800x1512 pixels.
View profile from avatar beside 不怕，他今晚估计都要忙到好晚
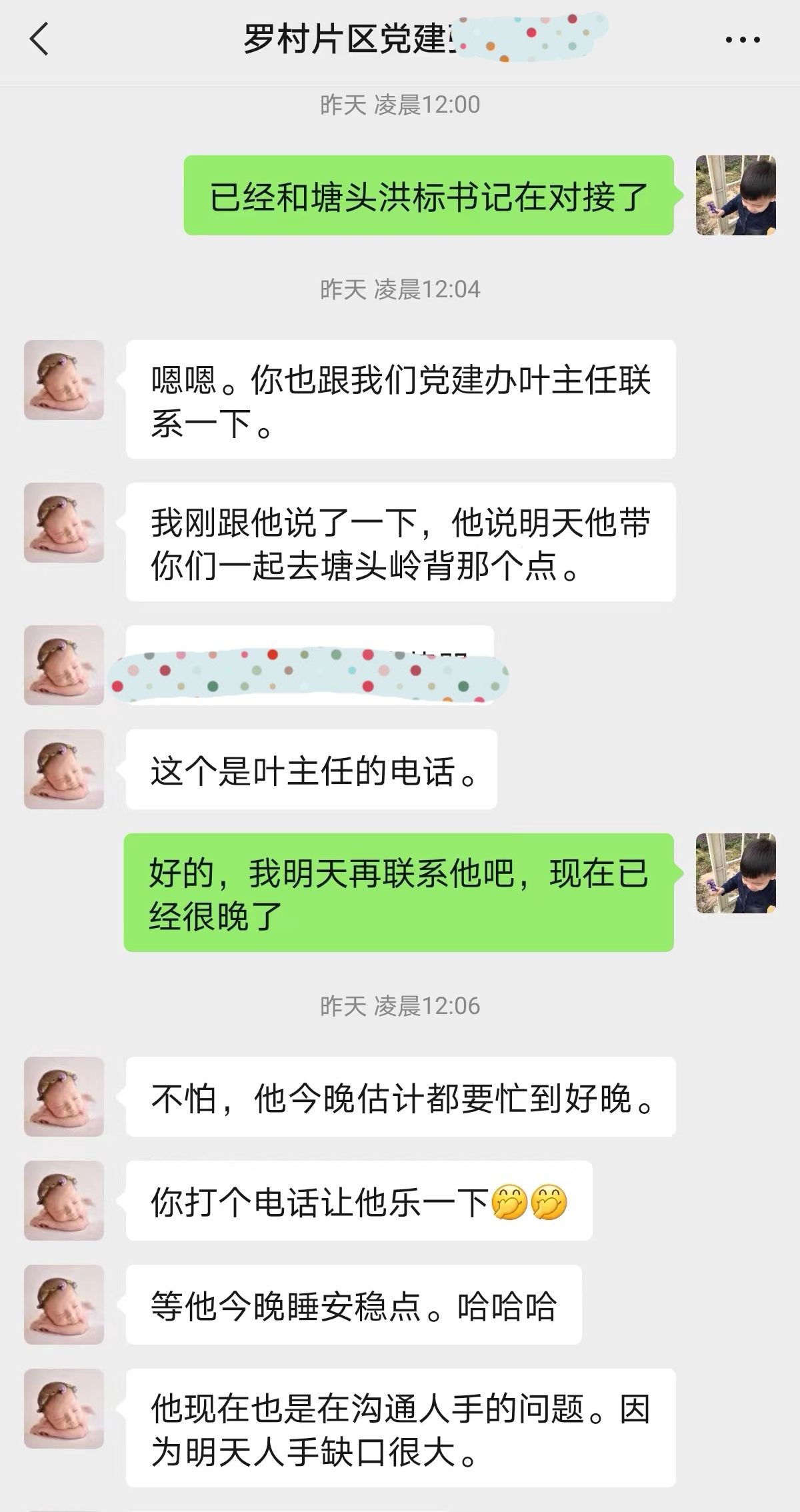pos(64,1096)
